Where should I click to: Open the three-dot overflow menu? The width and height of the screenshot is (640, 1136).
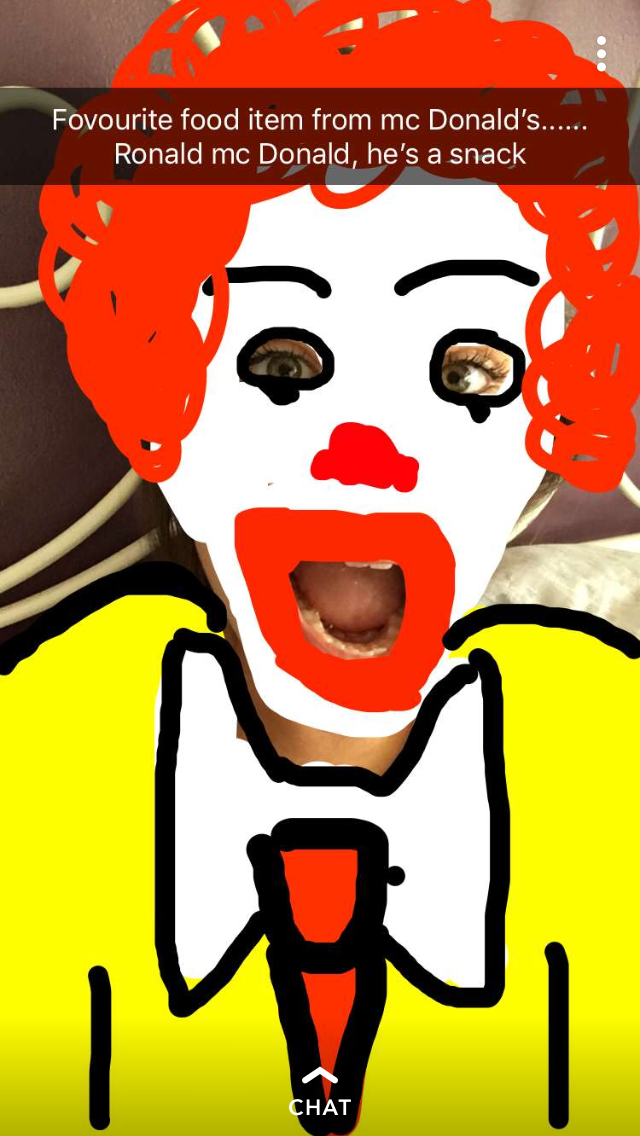coord(601,54)
